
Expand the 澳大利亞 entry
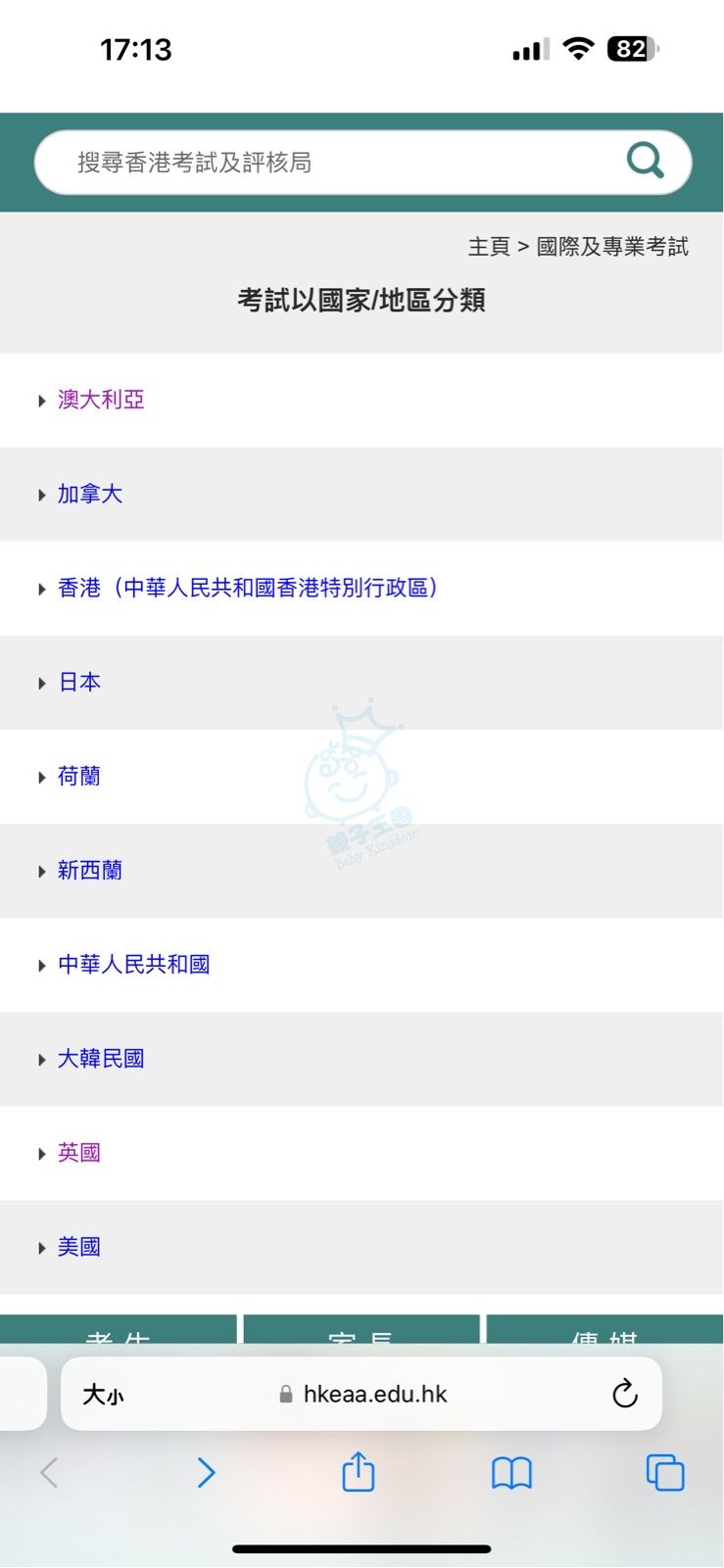[x=101, y=400]
